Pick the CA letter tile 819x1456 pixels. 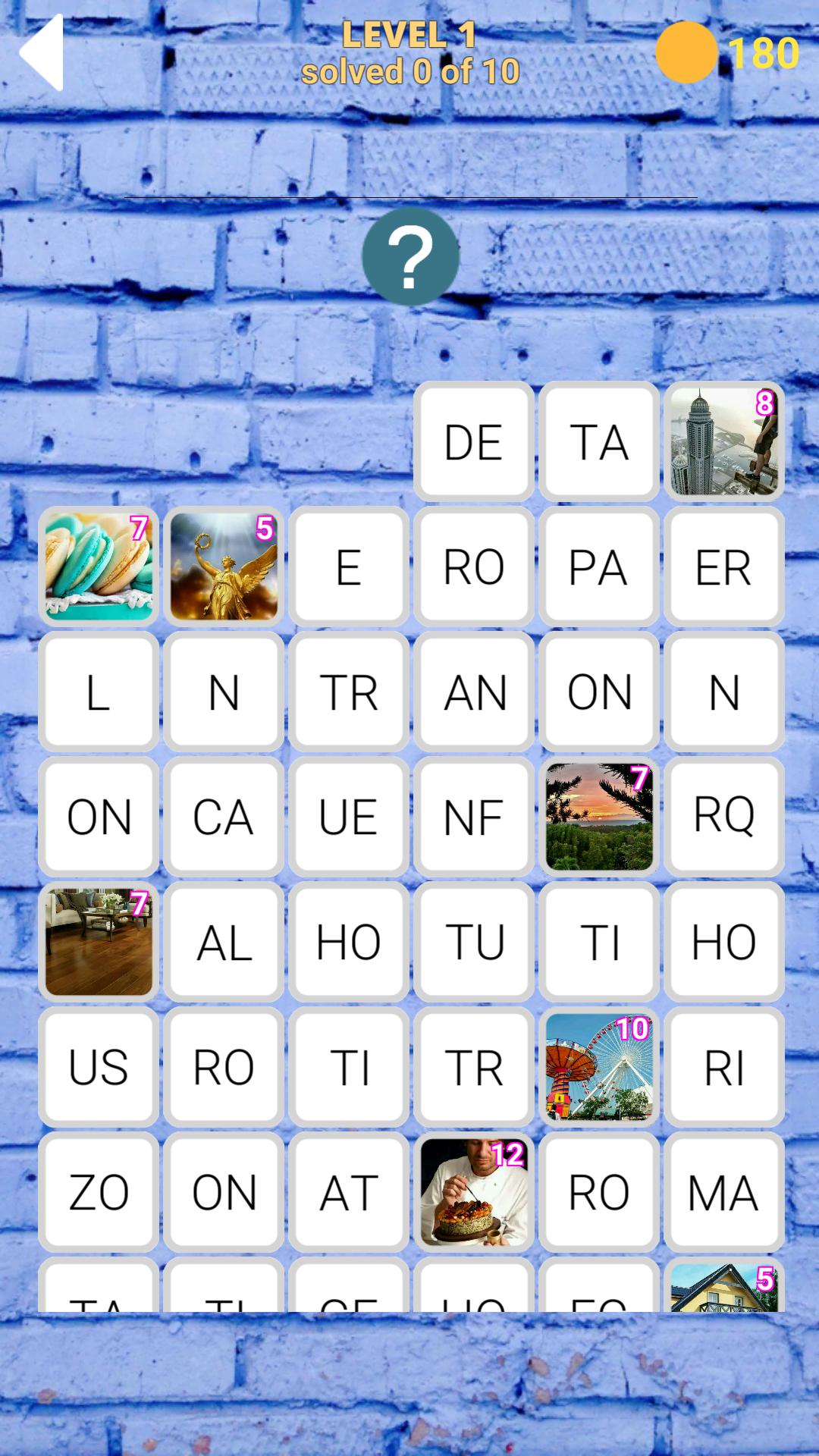click(x=224, y=817)
